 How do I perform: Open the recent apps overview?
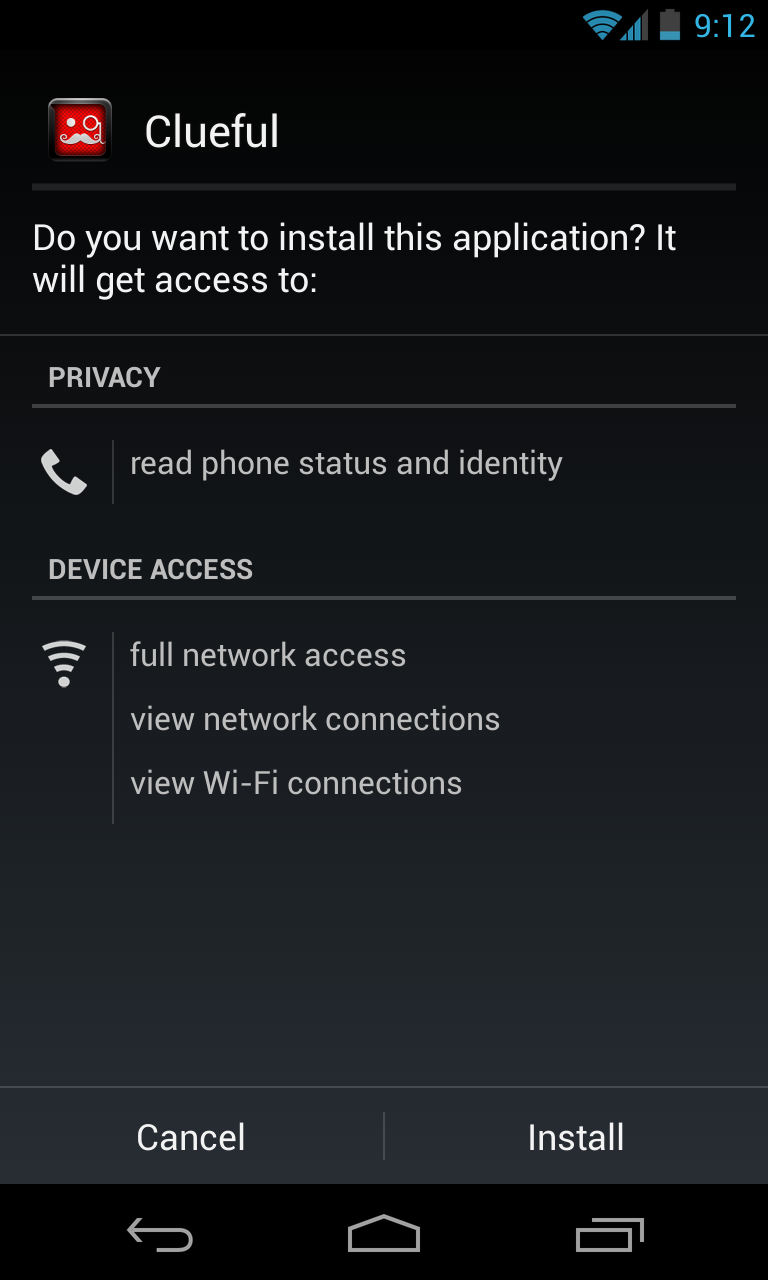click(x=610, y=1235)
